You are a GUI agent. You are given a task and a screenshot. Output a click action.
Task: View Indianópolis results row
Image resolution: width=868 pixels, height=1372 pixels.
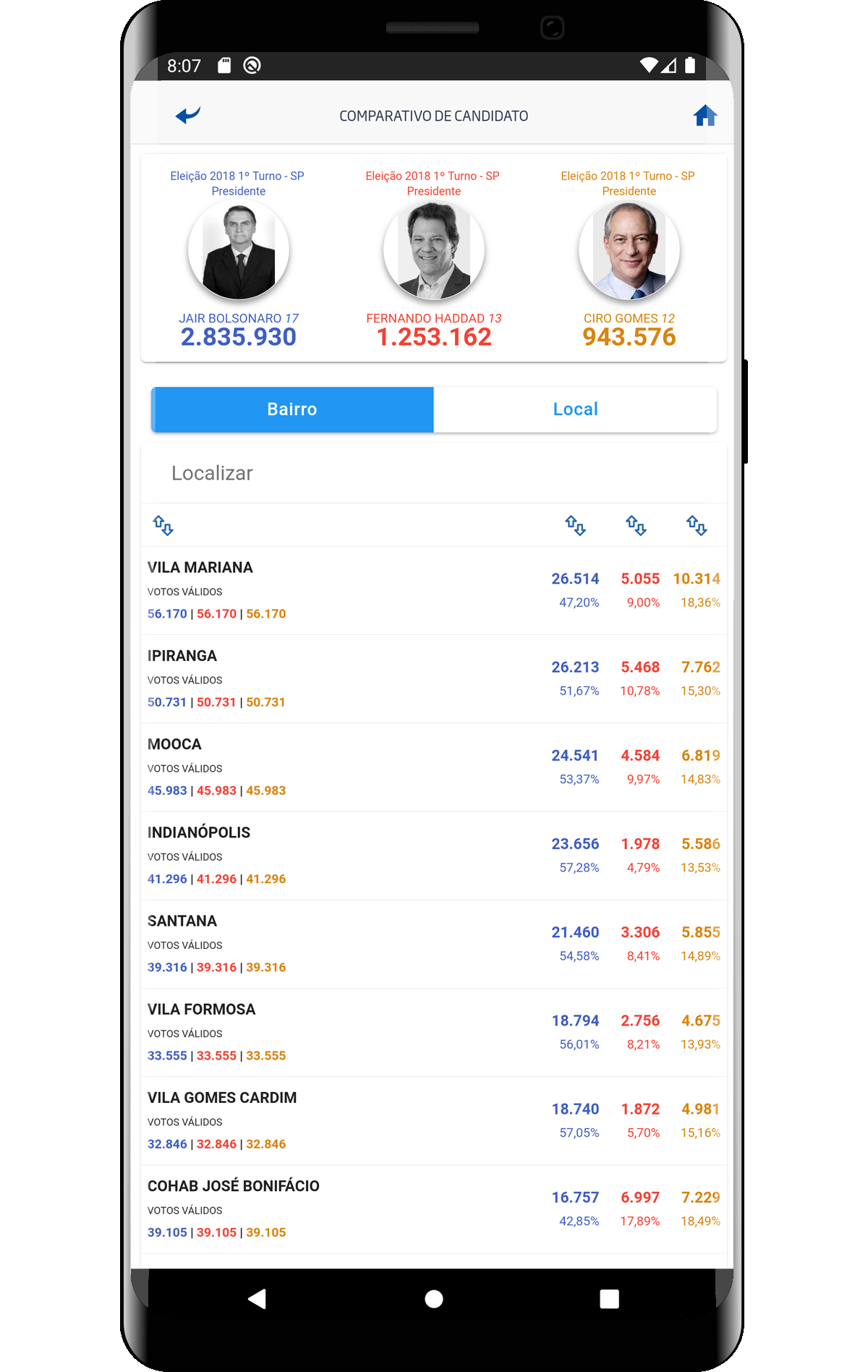point(434,855)
